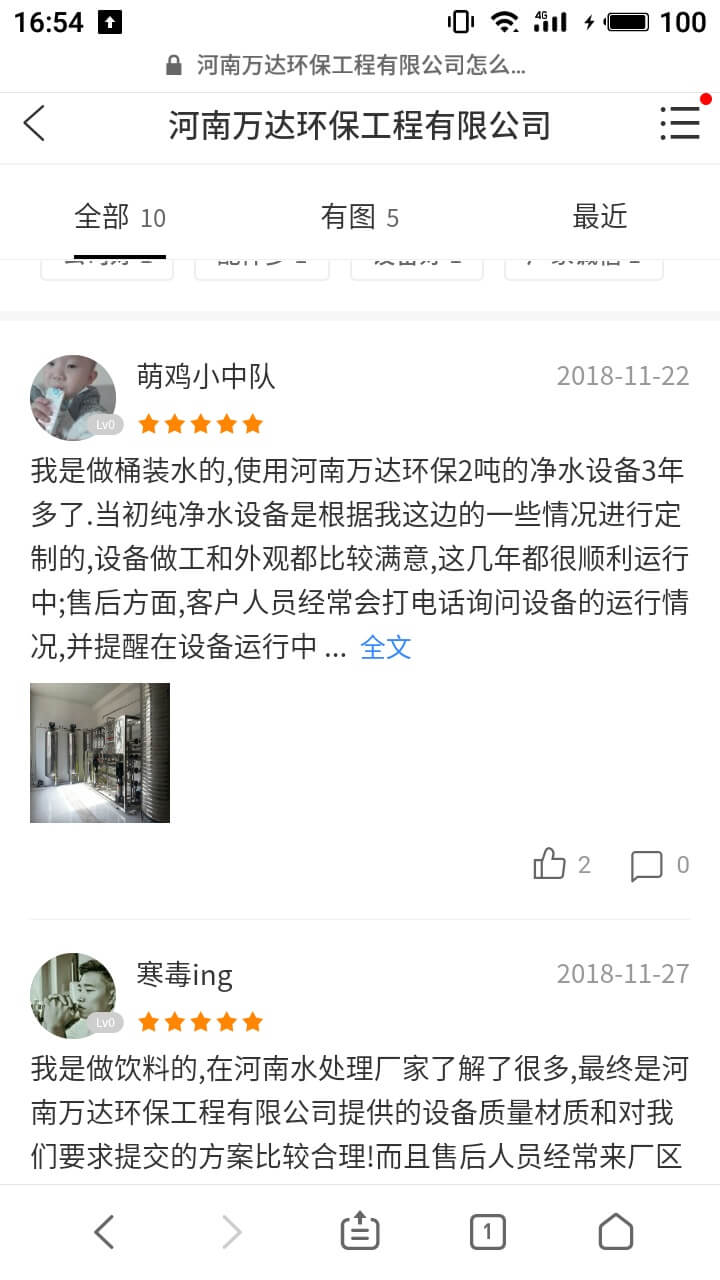Switch to the 有图 tab
Image resolution: width=720 pixels, height=1280 pixels.
[359, 216]
